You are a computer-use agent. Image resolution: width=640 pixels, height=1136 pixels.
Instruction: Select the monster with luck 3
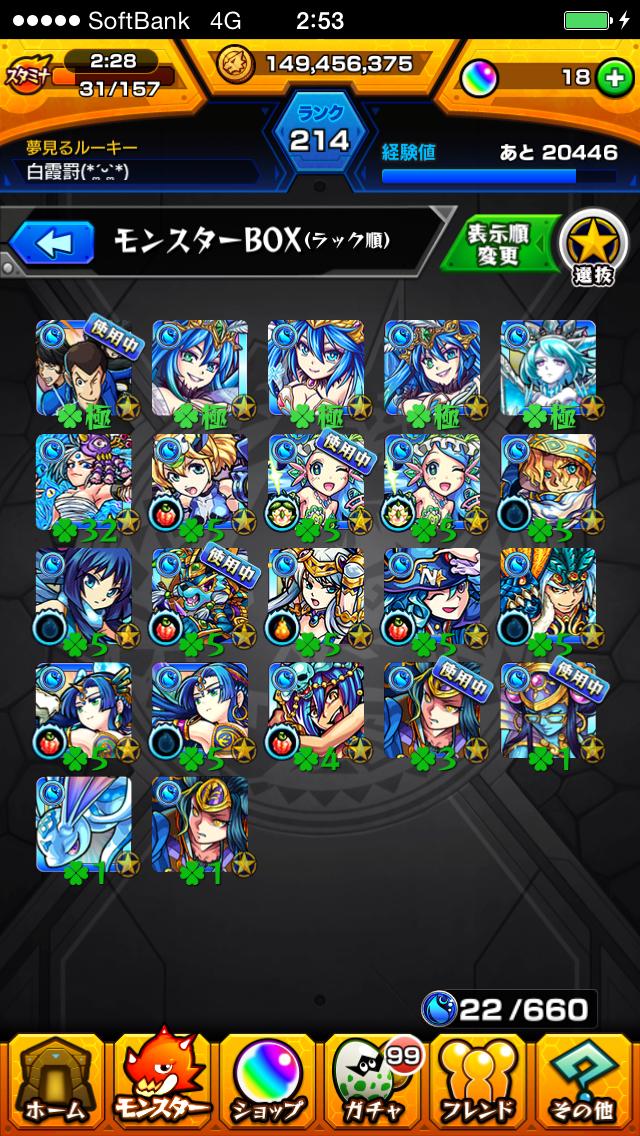[x=432, y=711]
